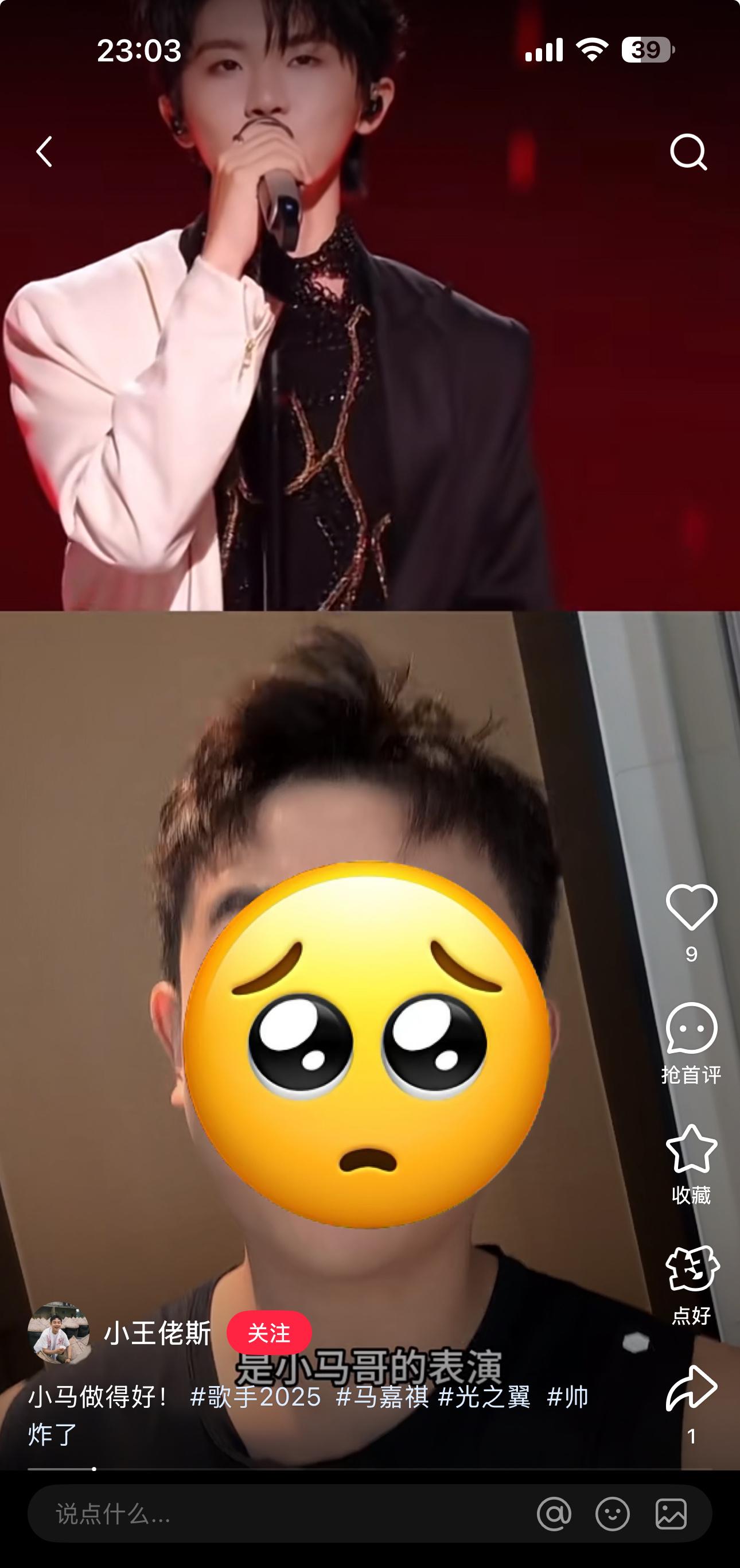Viewport: 740px width, 1568px height.
Task: Open the emoji picker in comment bar
Action: [x=612, y=1513]
